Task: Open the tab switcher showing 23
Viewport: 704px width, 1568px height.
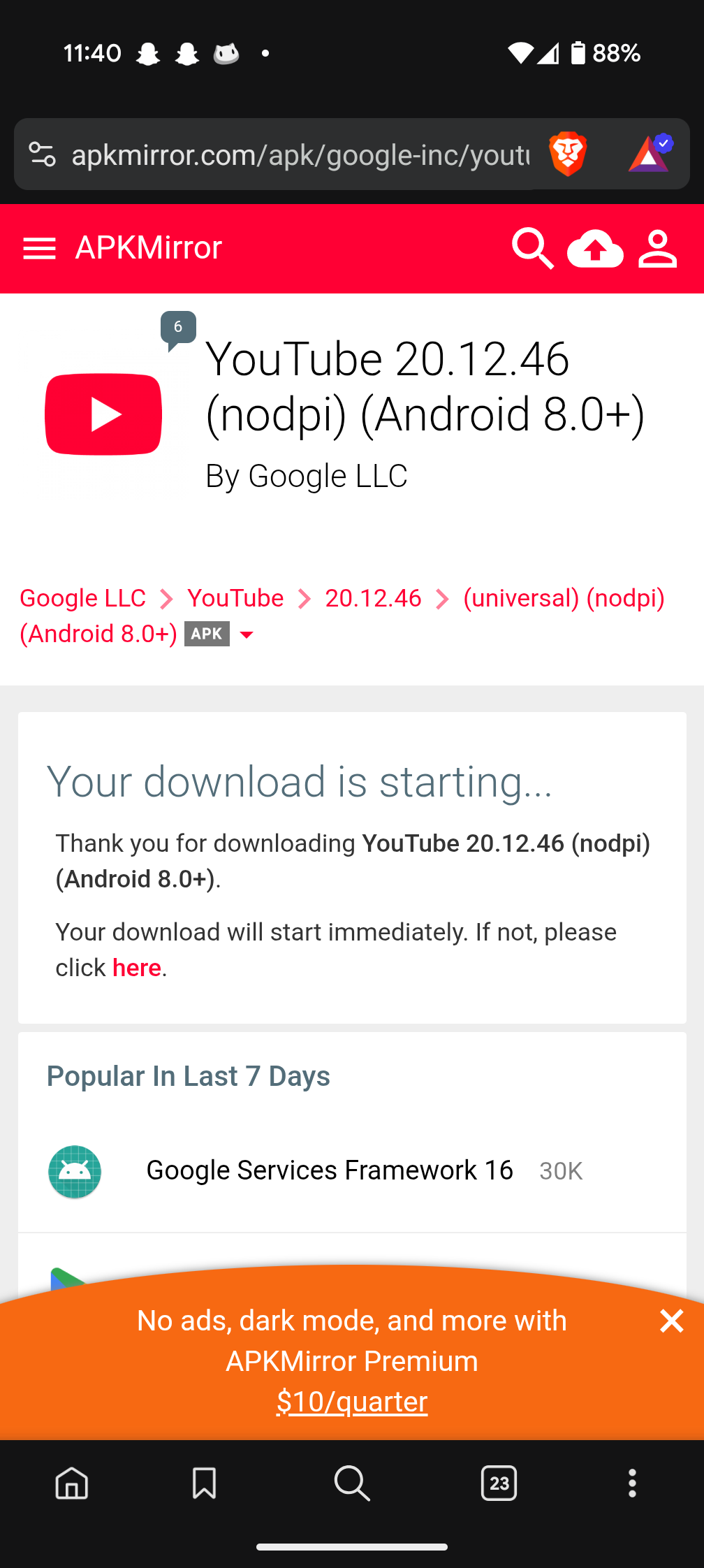Action: click(499, 1483)
